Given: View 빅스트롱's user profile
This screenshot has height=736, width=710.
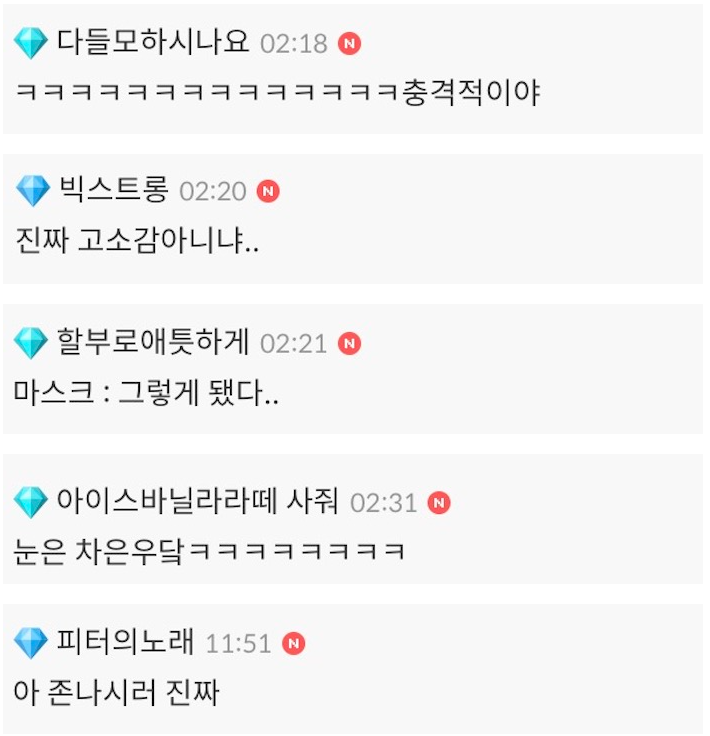Looking at the screenshot, I should click(x=112, y=190).
